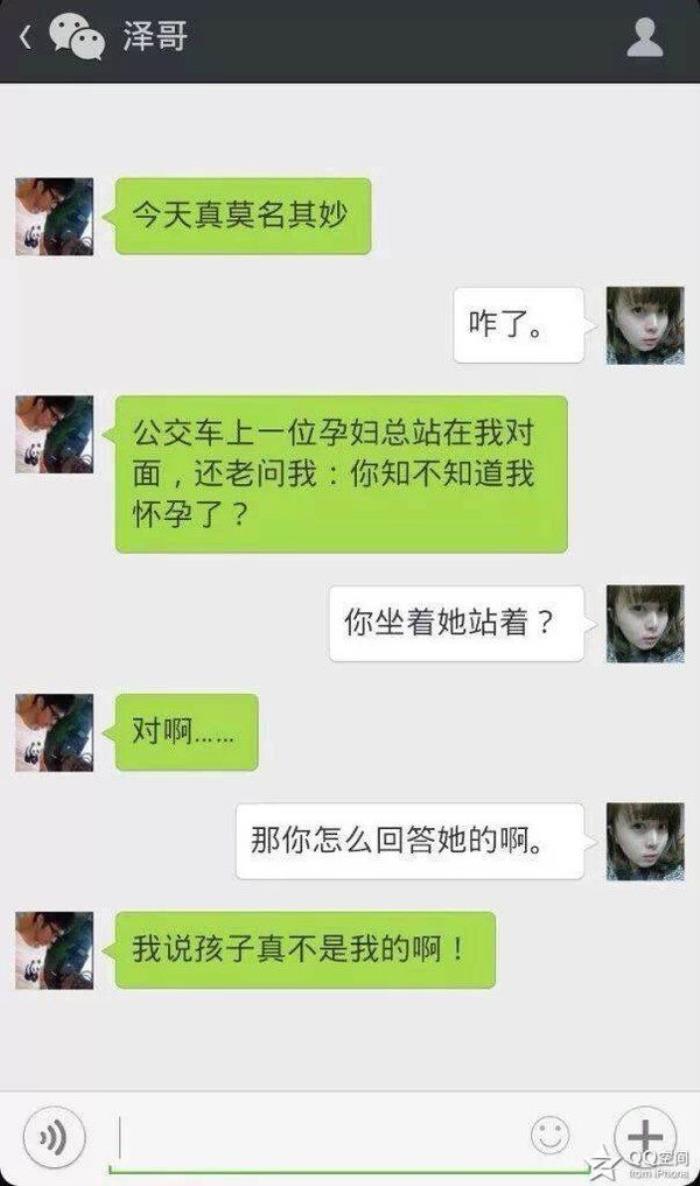Viewport: 700px width, 1186px height.
Task: Focus the message text field
Action: (x=320, y=1138)
